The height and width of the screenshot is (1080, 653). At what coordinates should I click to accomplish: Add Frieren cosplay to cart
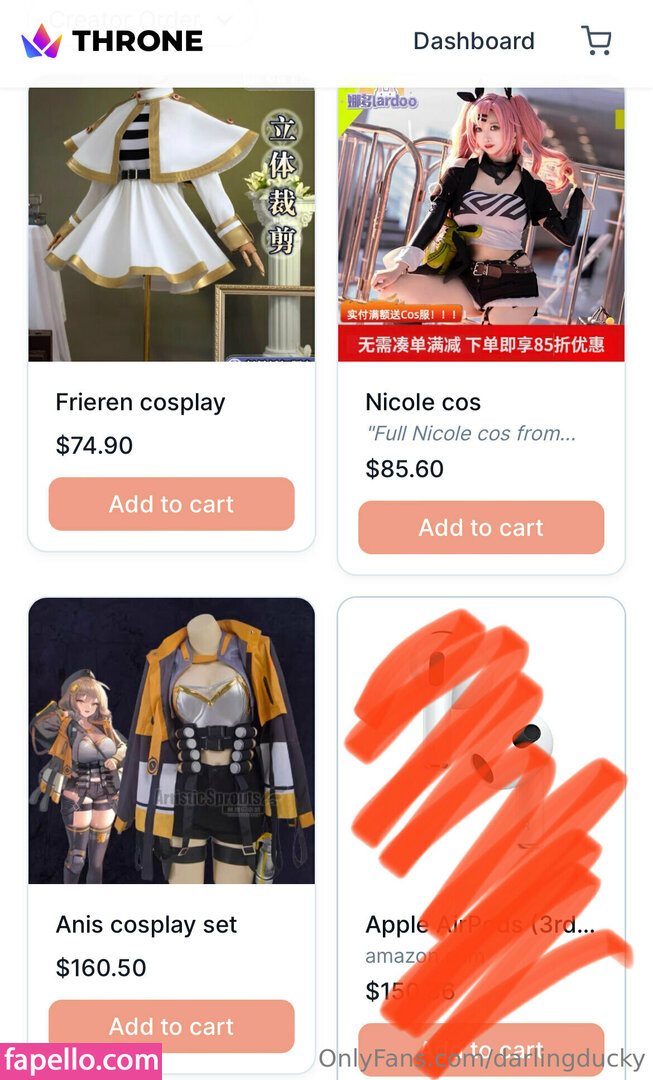point(171,504)
